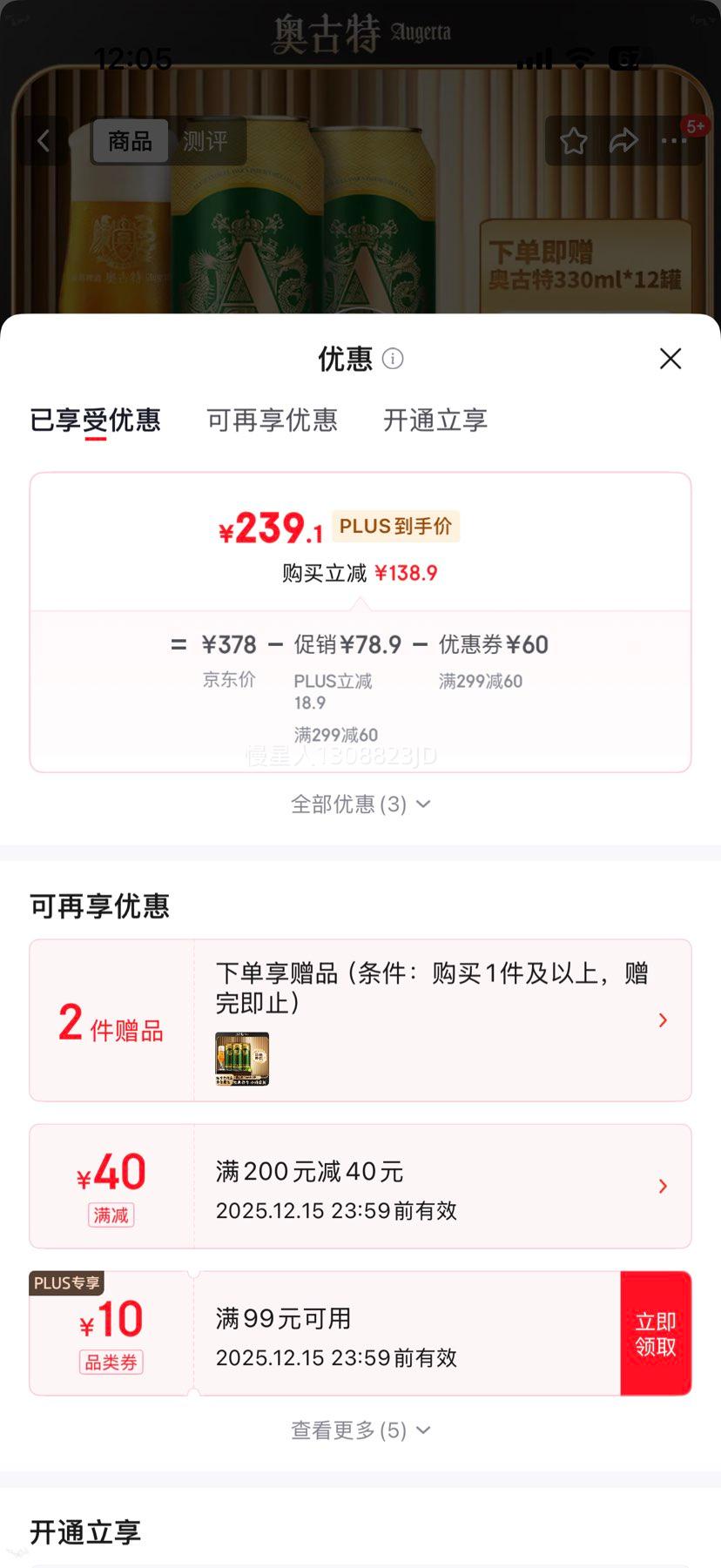
Task: Open sharing options via the share icon
Action: click(x=624, y=140)
